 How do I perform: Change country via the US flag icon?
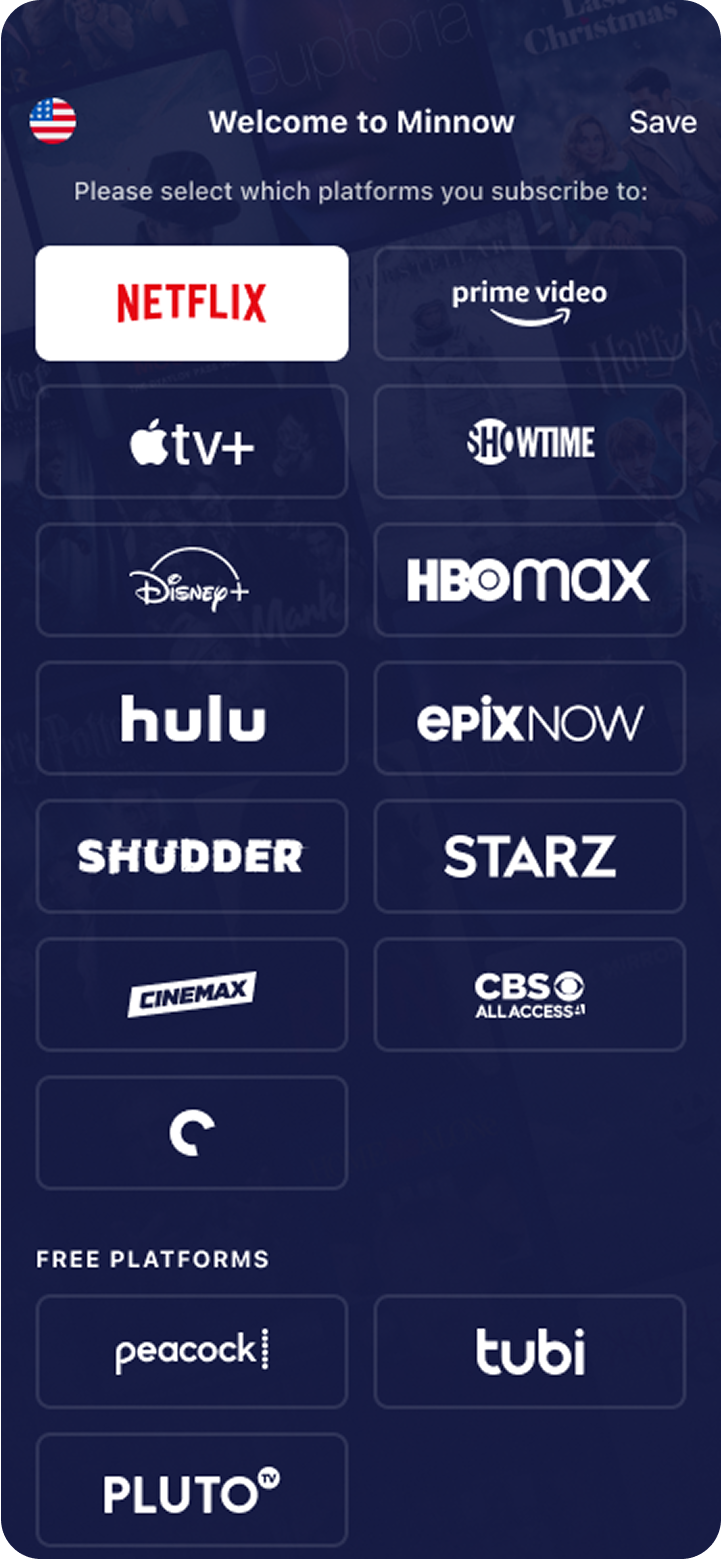click(53, 121)
